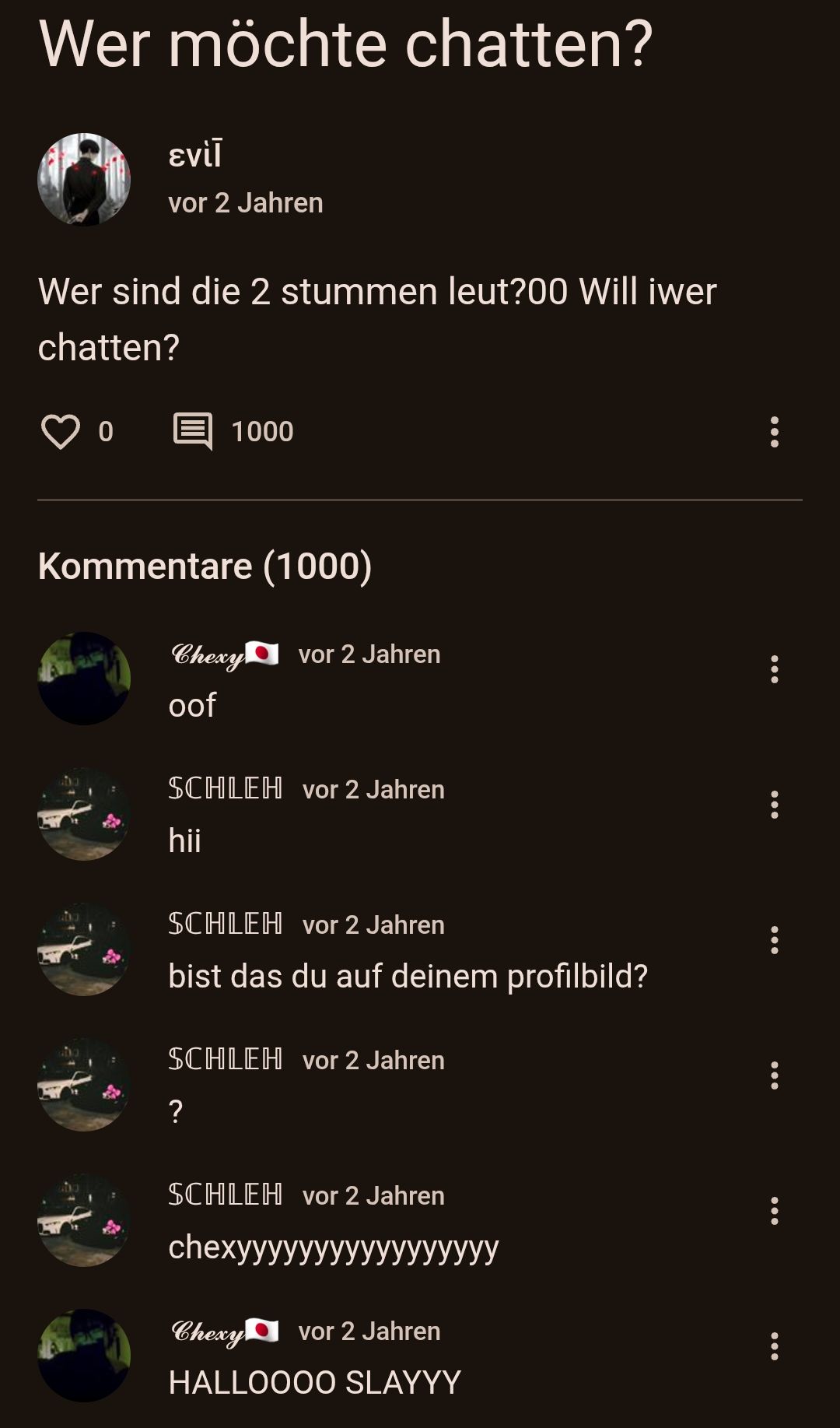Open εvìĪ's profile picture

click(x=84, y=180)
